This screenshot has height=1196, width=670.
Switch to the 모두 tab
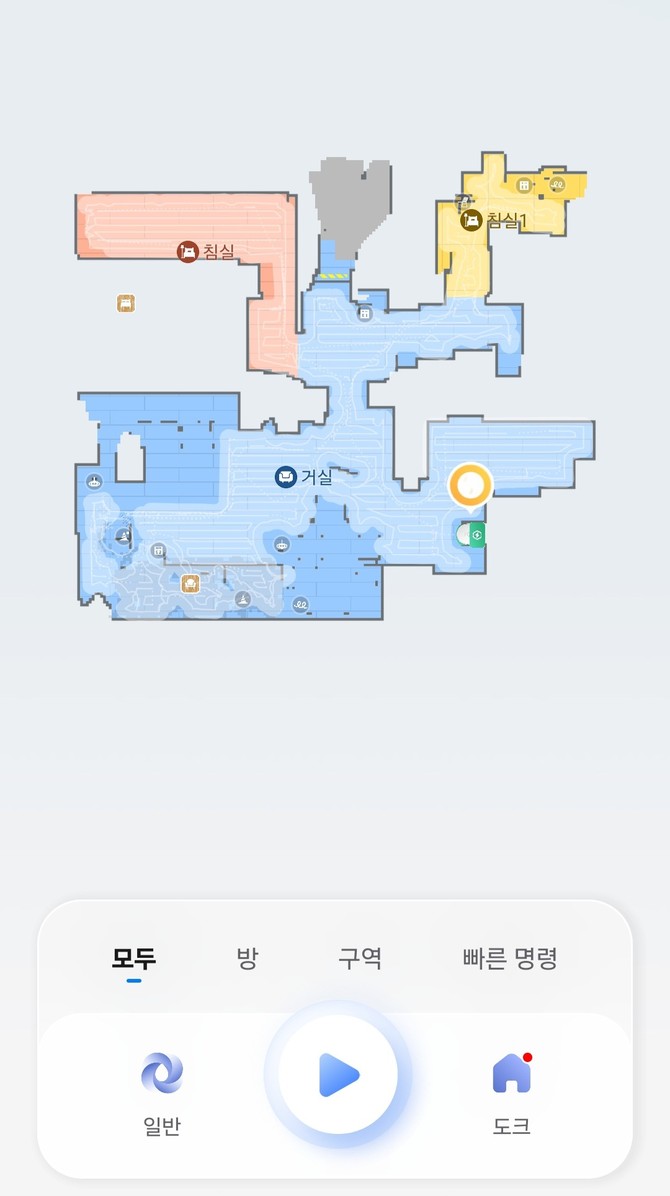pos(134,959)
